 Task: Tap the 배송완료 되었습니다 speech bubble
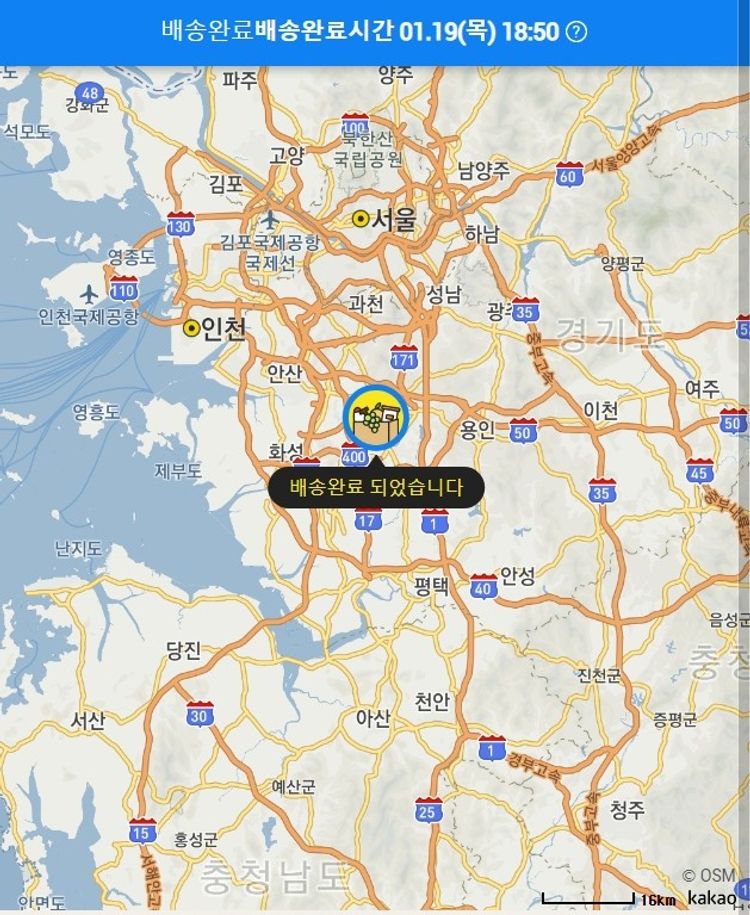coord(376,488)
